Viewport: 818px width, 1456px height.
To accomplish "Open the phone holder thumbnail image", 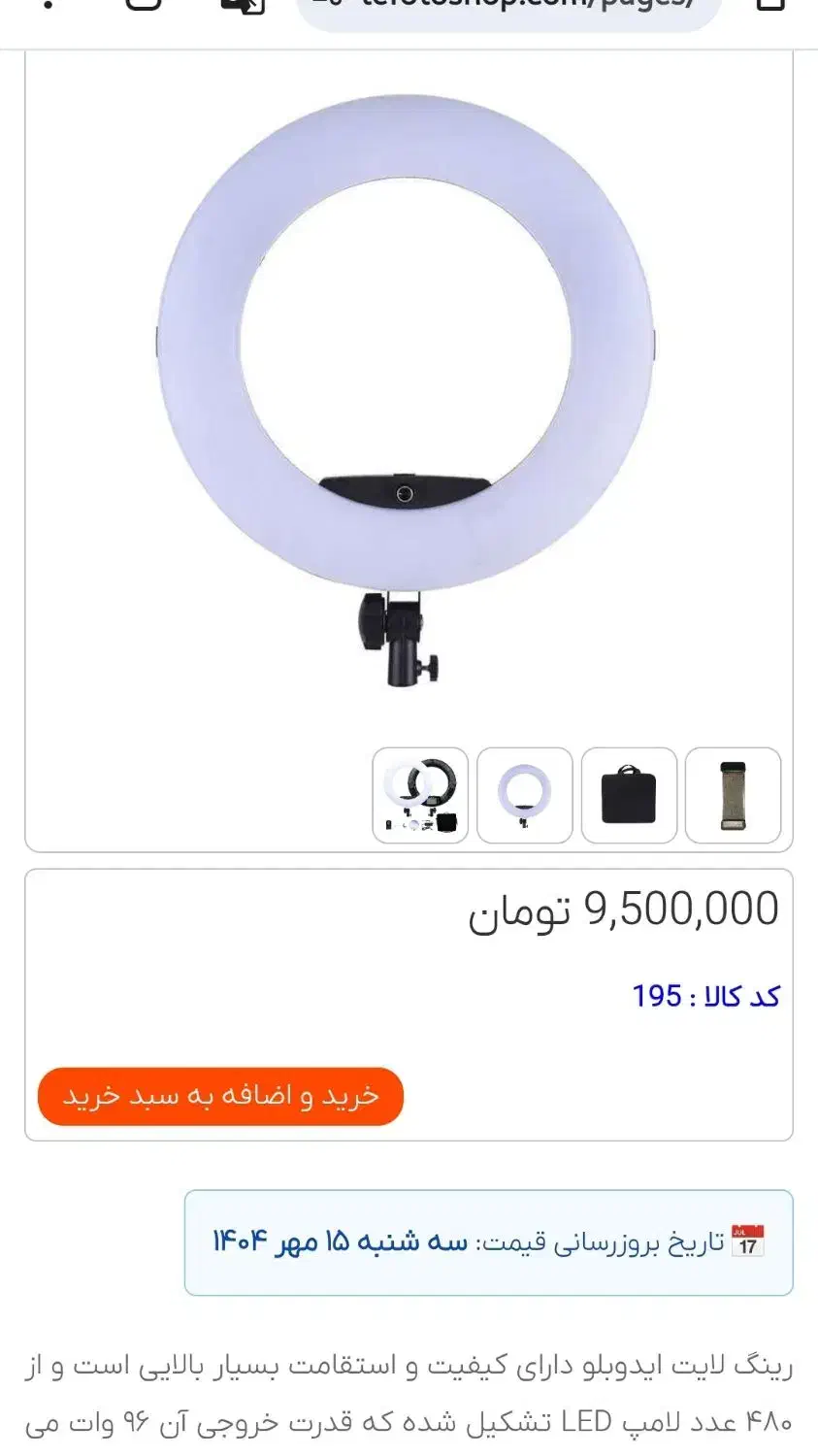I will pyautogui.click(x=733, y=795).
